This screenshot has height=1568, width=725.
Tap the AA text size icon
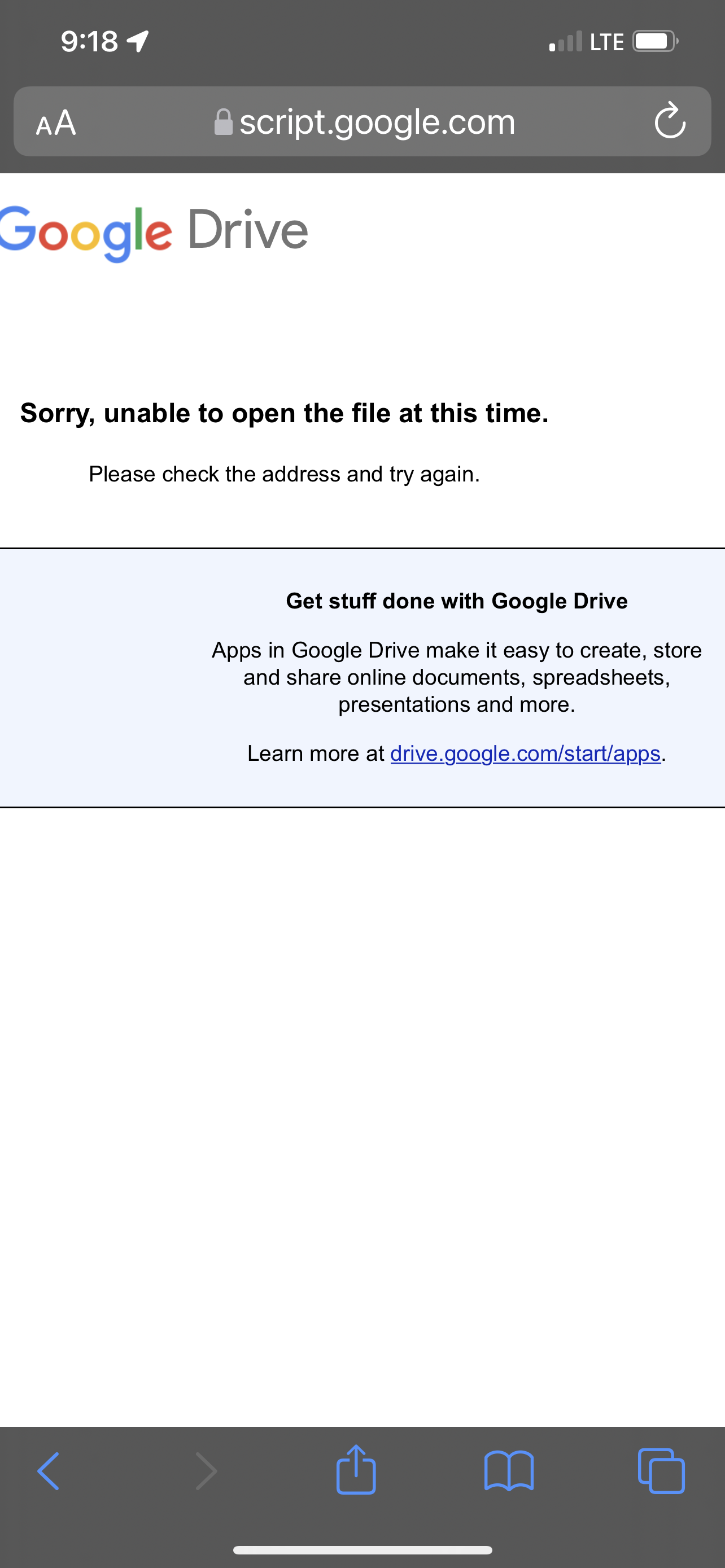tap(55, 122)
